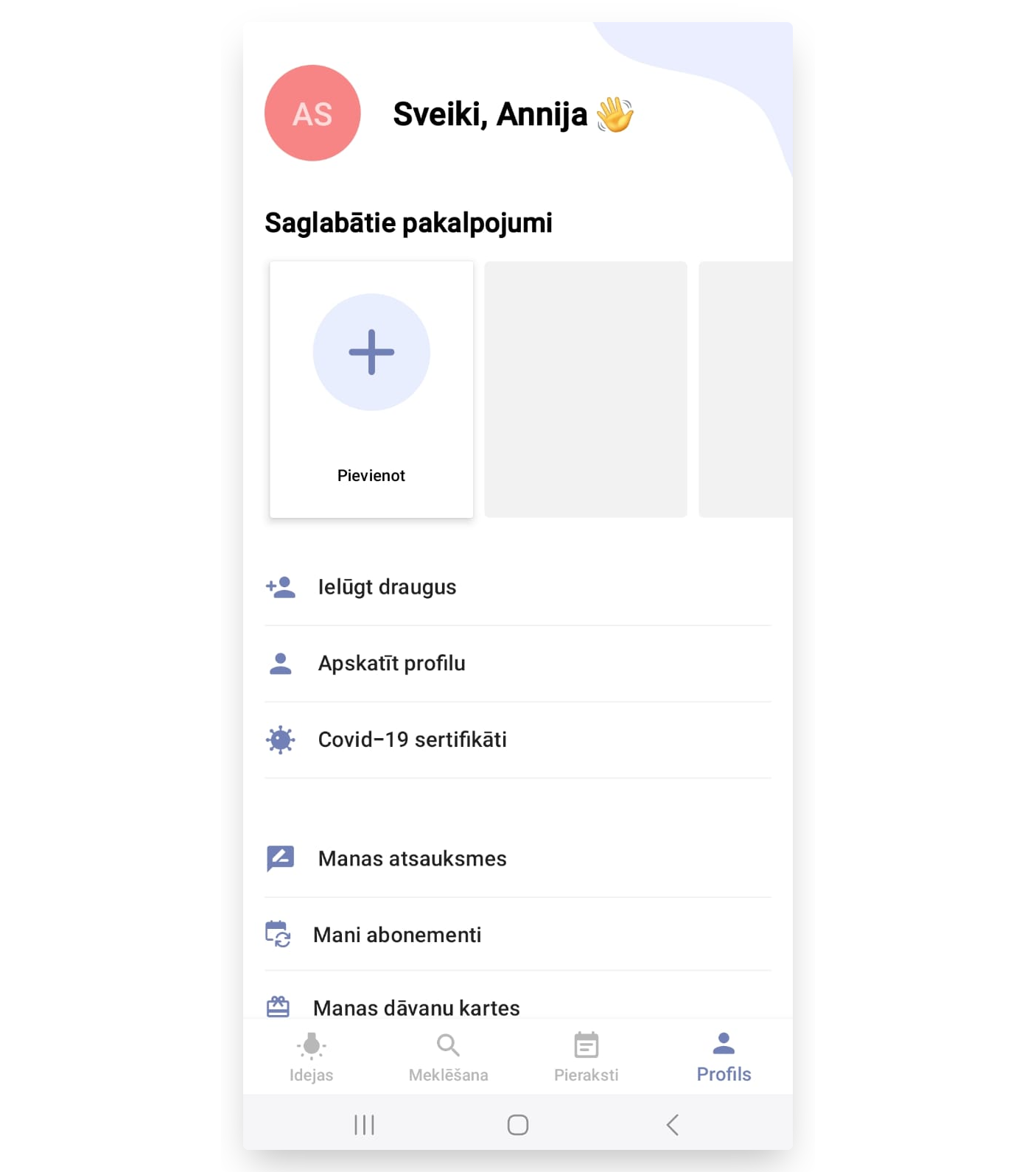Open Mani abonementi

point(397,935)
